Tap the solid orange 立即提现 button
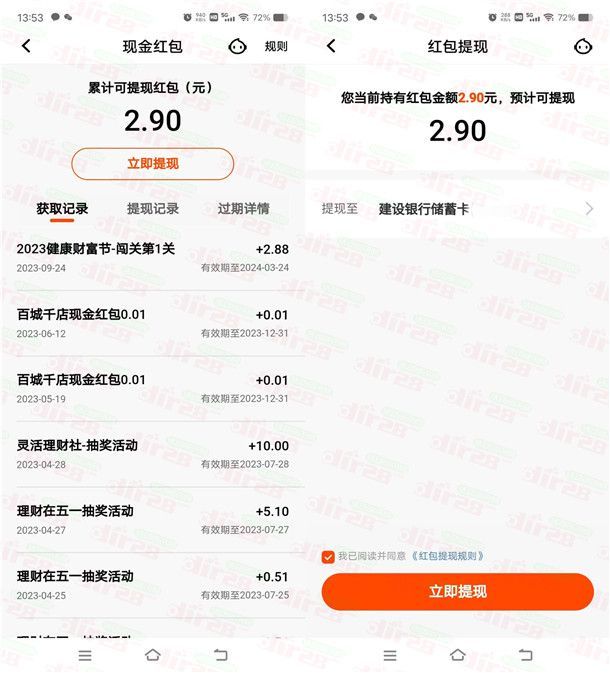Image resolution: width=610 pixels, height=673 pixels. [457, 592]
